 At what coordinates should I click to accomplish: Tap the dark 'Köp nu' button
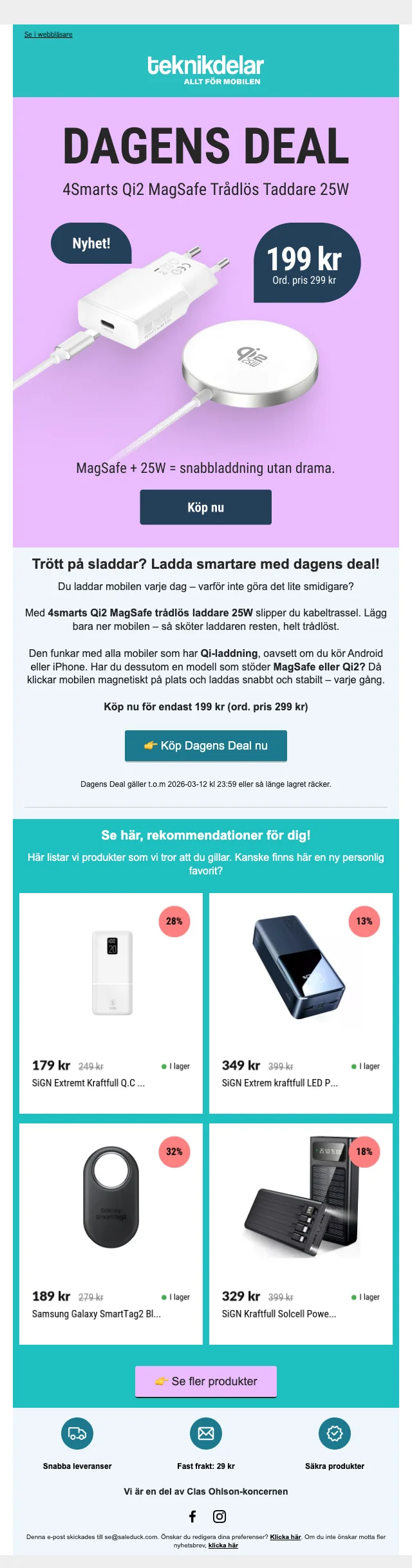205,507
